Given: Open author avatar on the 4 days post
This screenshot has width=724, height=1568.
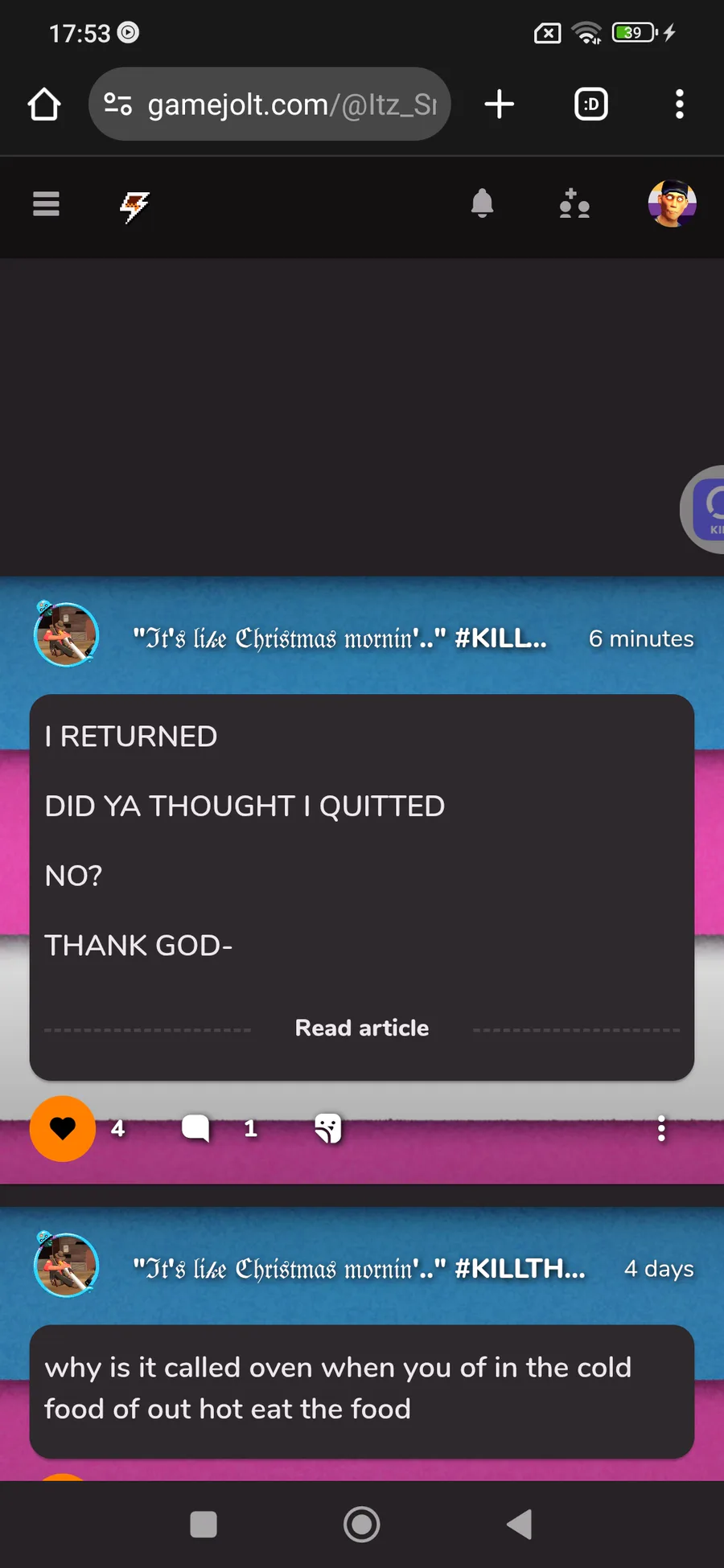Looking at the screenshot, I should (x=66, y=1266).
